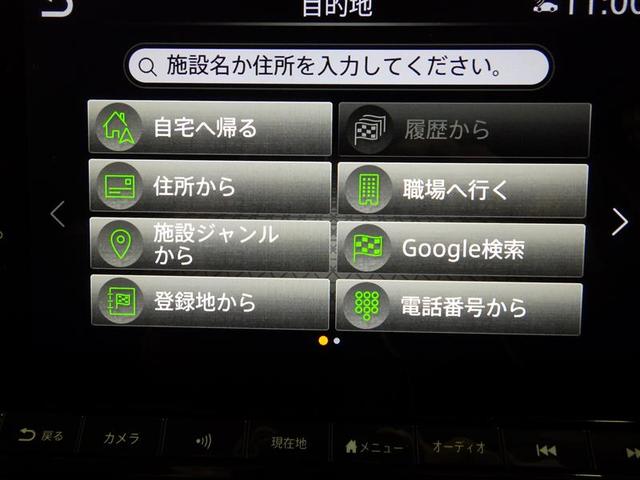Switch to オーディオ
This screenshot has width=640, height=480.
tap(458, 447)
